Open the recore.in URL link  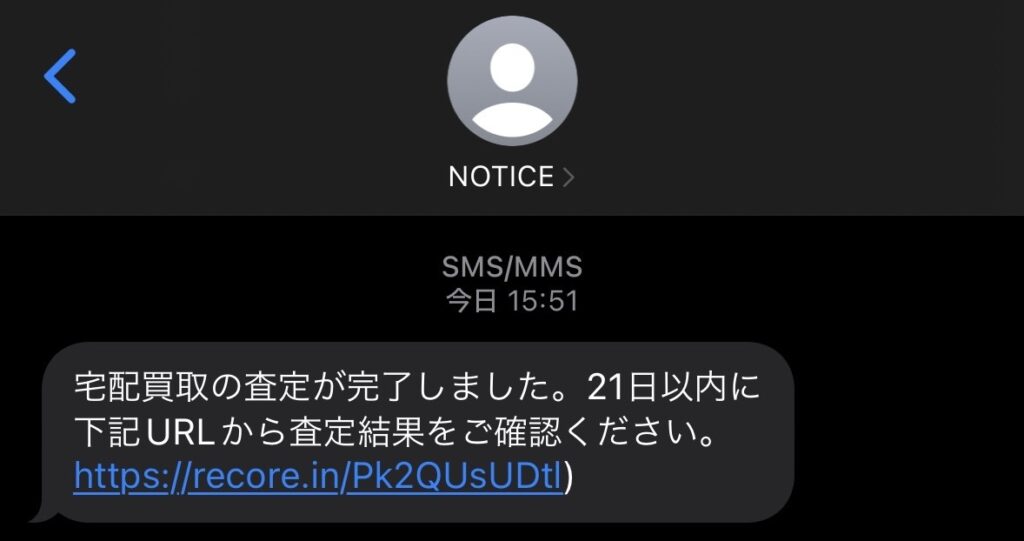point(320,477)
